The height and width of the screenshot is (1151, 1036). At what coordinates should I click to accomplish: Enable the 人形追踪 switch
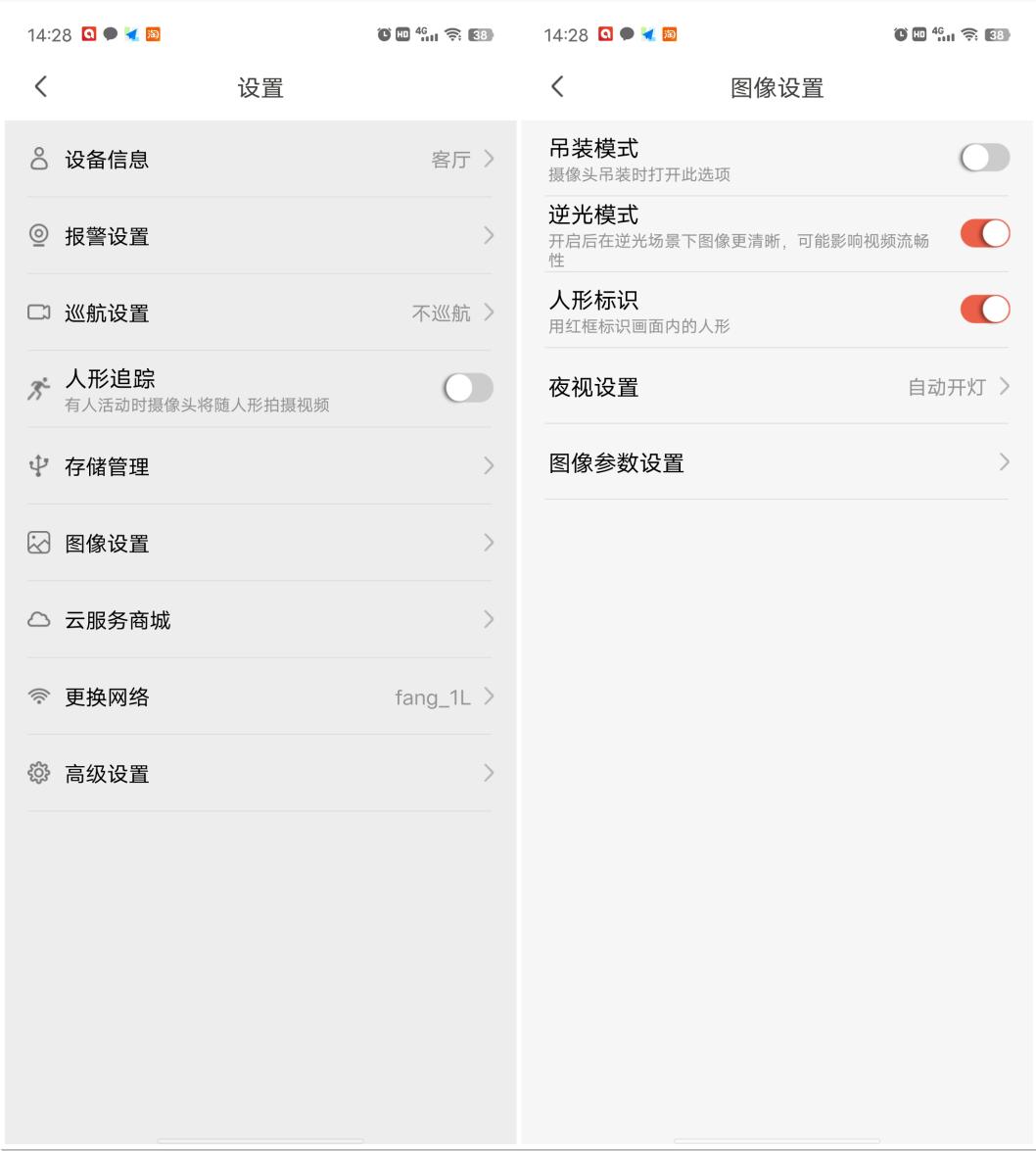pyautogui.click(x=467, y=388)
